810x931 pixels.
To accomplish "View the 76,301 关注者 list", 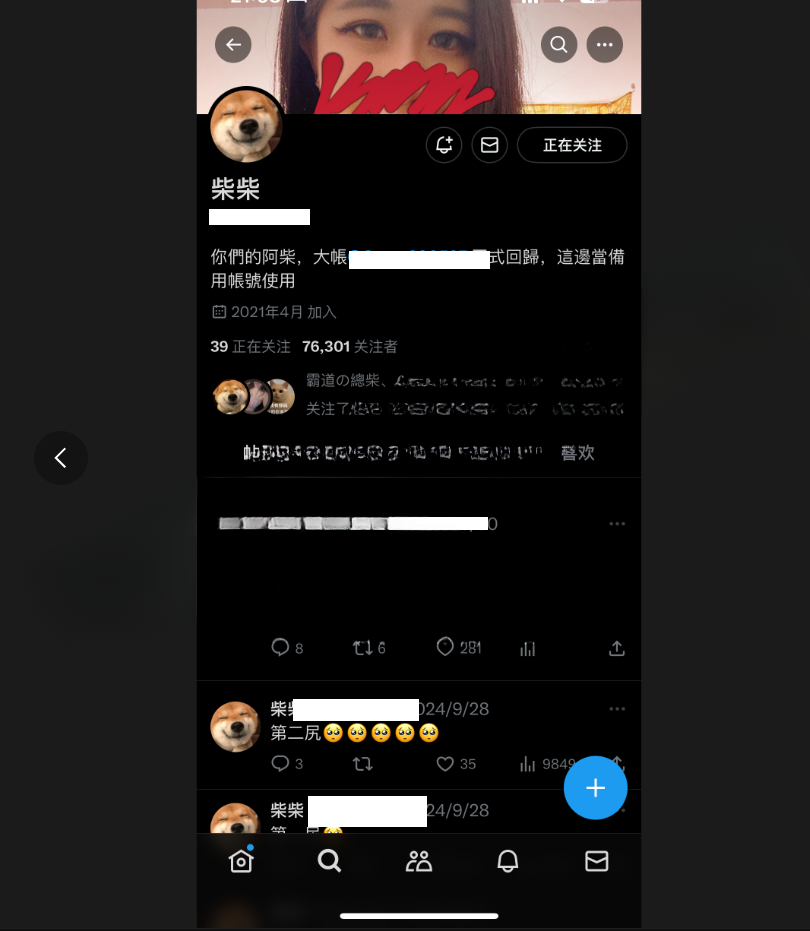I will coord(349,346).
